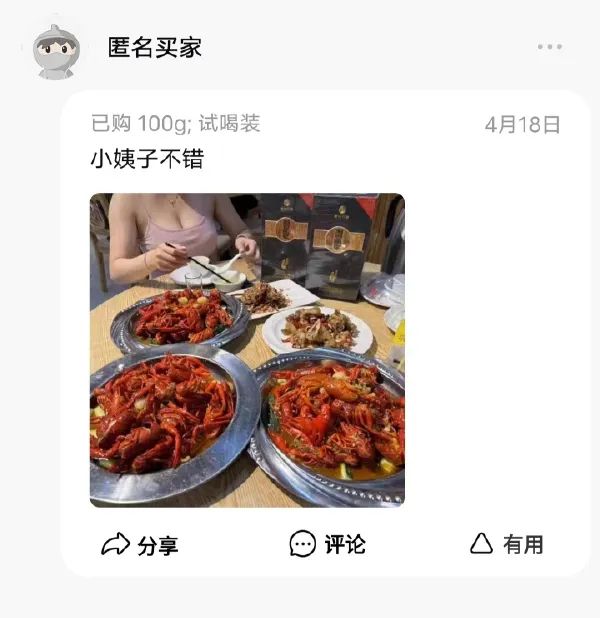Comment on this review

click(x=327, y=544)
